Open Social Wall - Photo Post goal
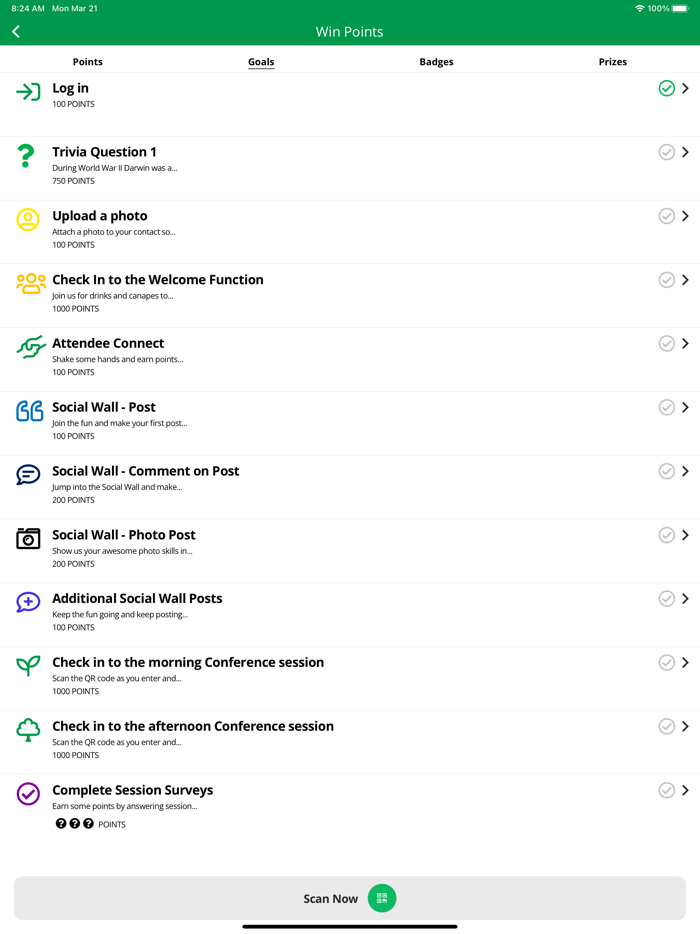 350,549
